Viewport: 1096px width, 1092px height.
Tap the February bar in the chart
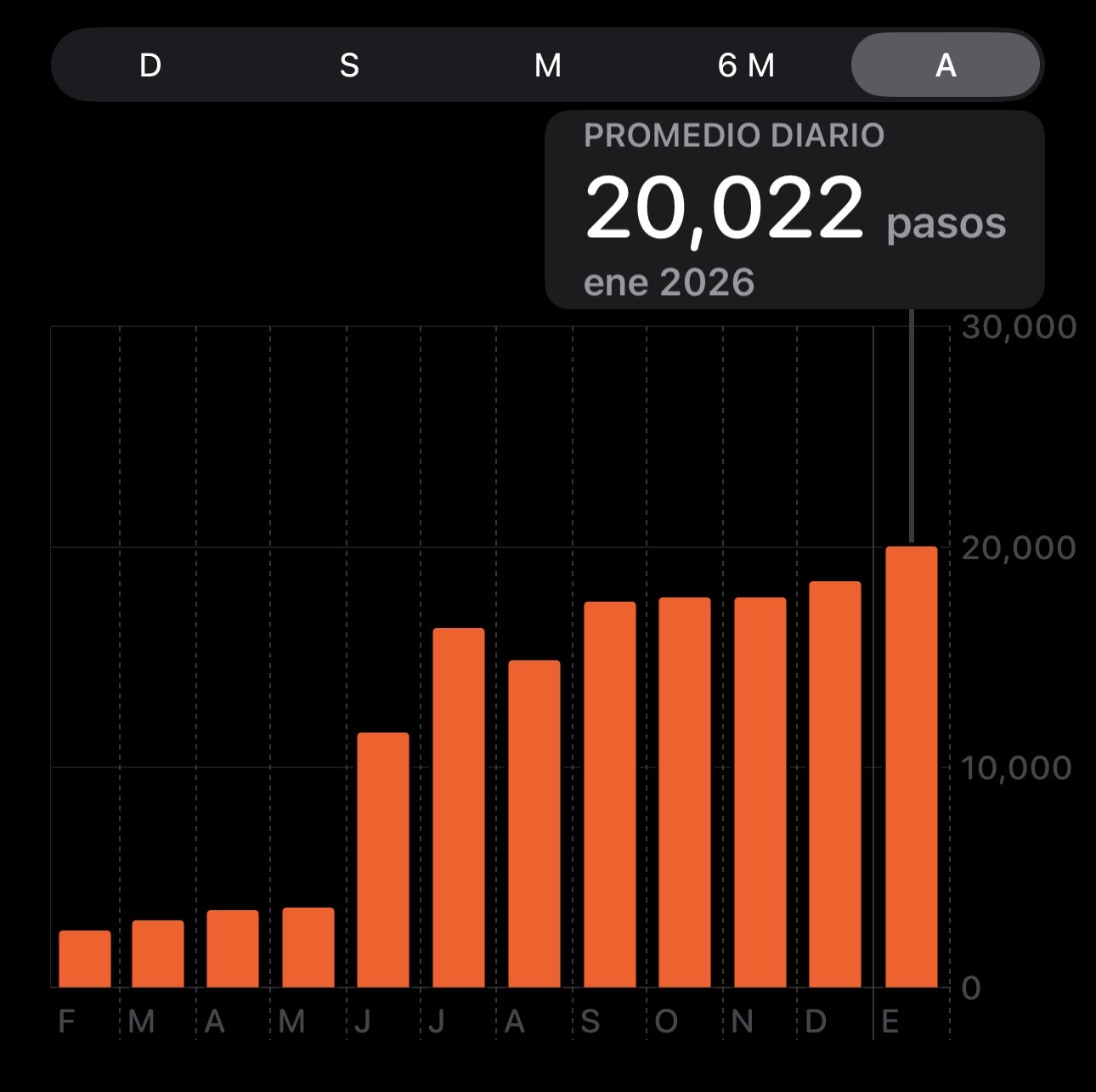pos(85,959)
